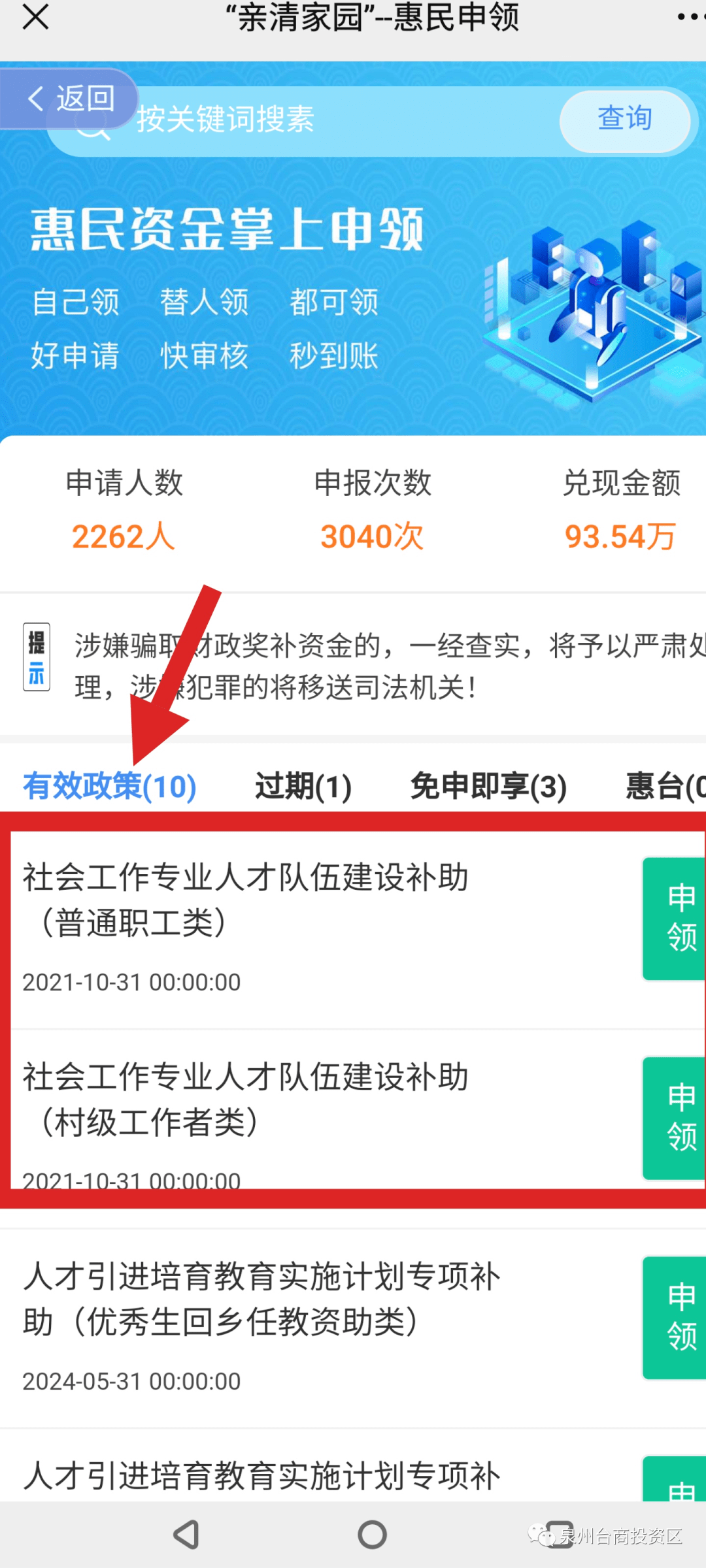Go back using the 返回 button
Screen dimensions: 706x1568
(x=69, y=99)
